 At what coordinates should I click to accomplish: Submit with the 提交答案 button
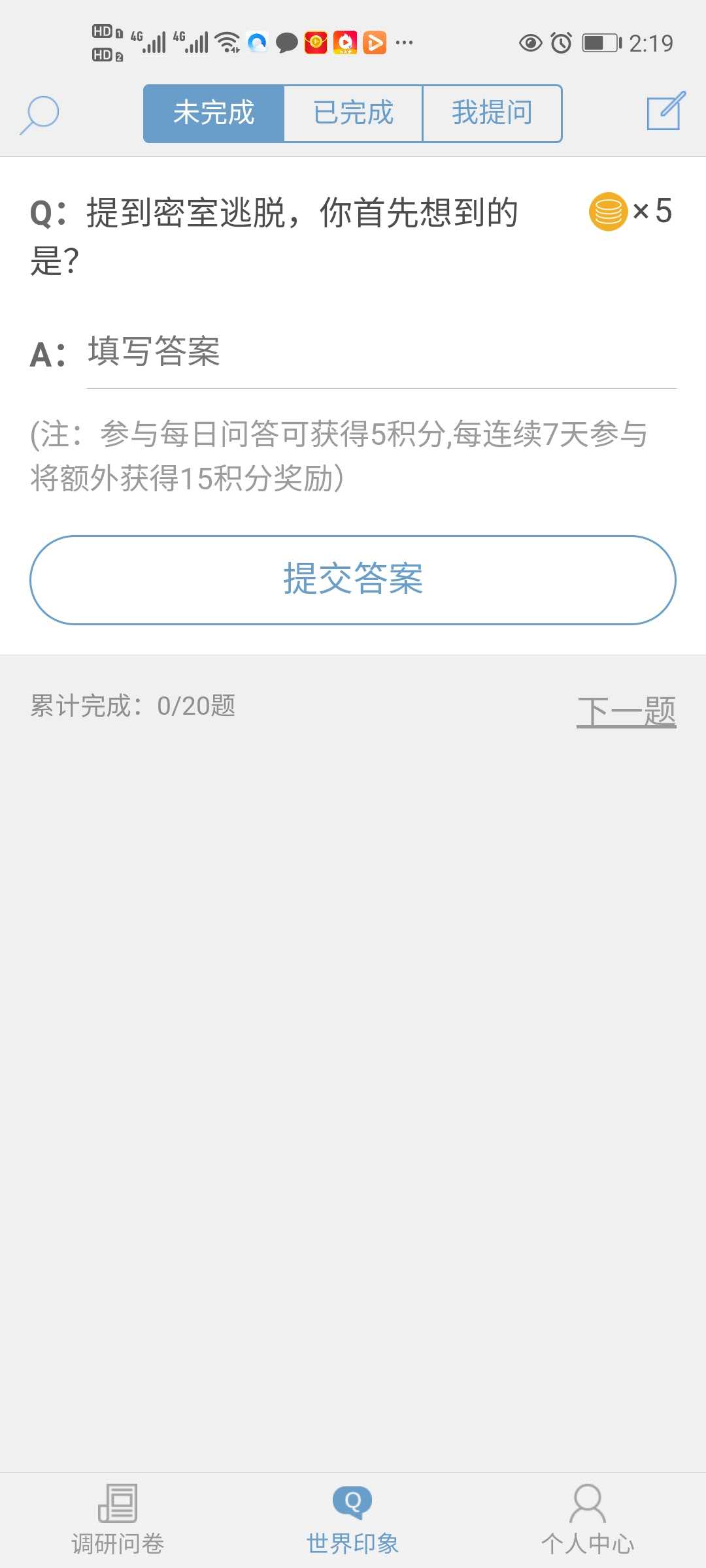click(353, 580)
